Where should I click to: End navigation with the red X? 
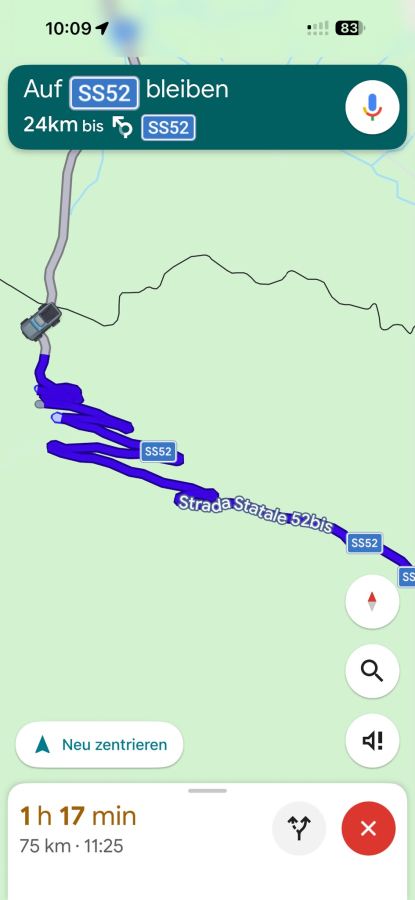point(369,829)
